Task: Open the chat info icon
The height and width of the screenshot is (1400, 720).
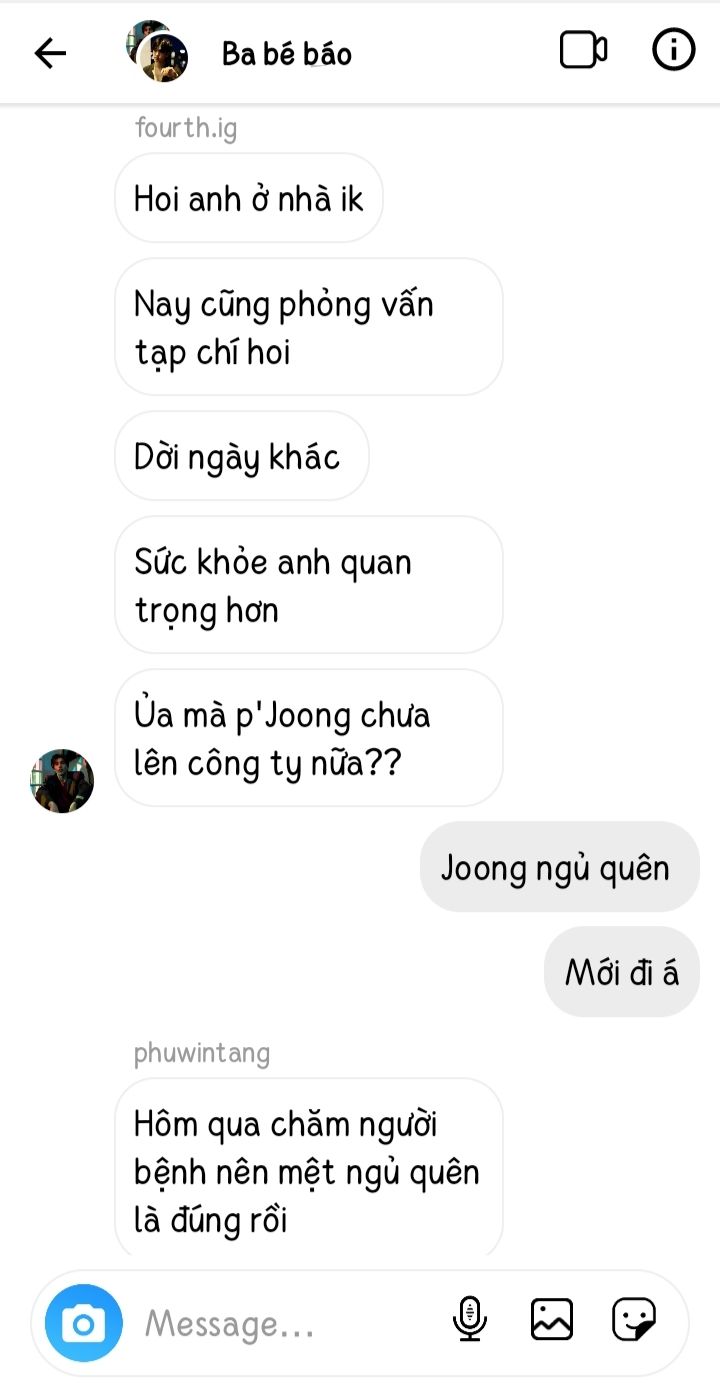Action: [x=674, y=50]
